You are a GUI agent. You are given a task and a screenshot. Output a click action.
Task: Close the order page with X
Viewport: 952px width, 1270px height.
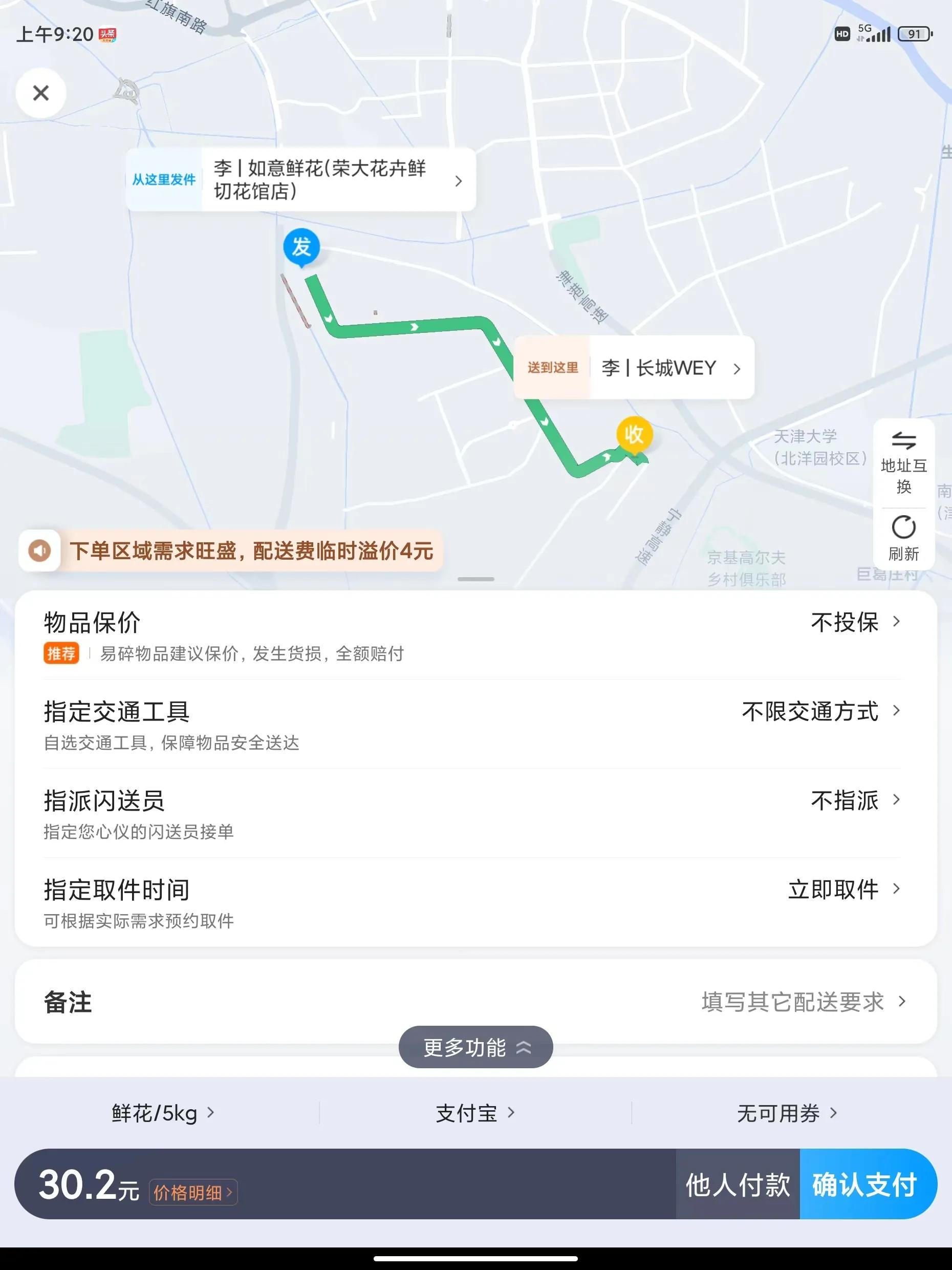[x=40, y=93]
